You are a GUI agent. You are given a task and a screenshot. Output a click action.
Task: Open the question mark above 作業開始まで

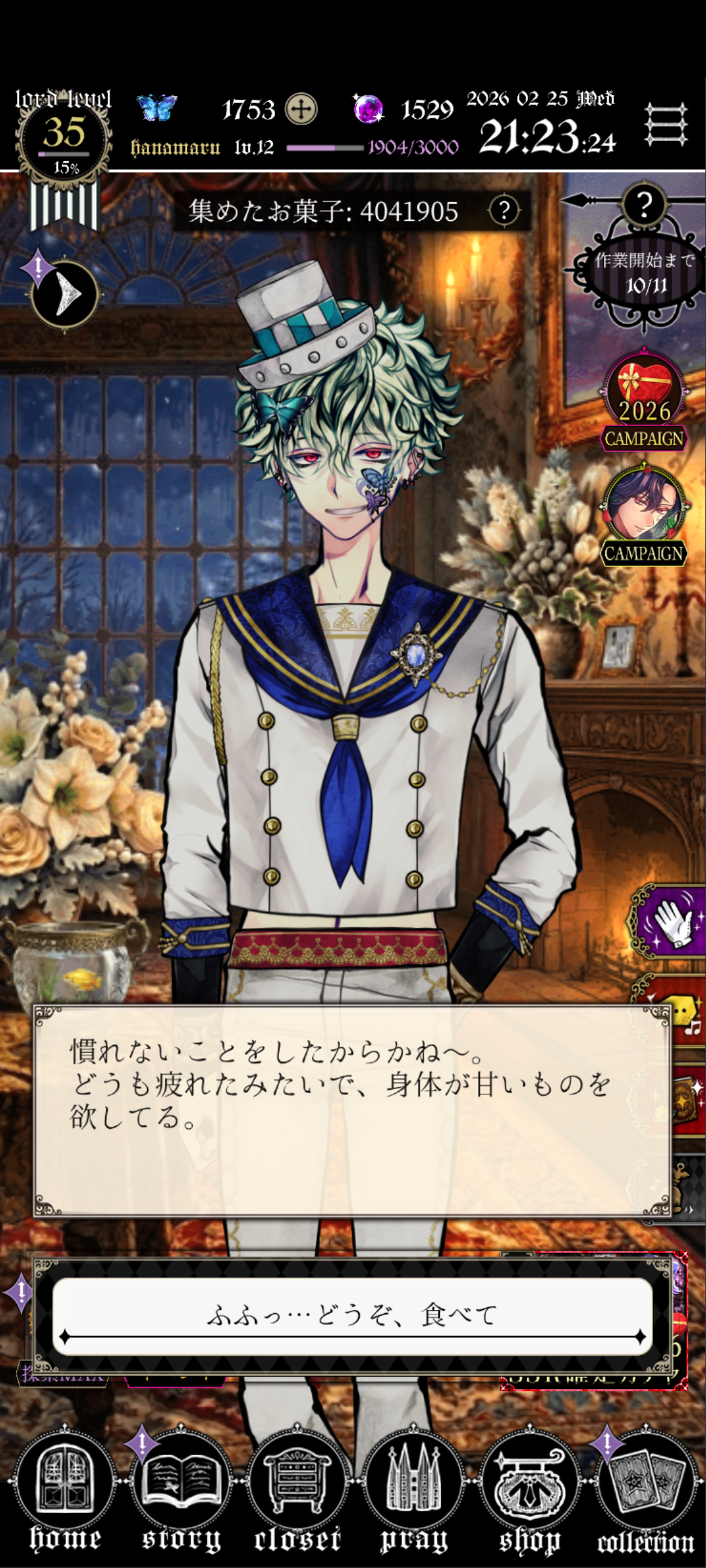click(x=644, y=205)
